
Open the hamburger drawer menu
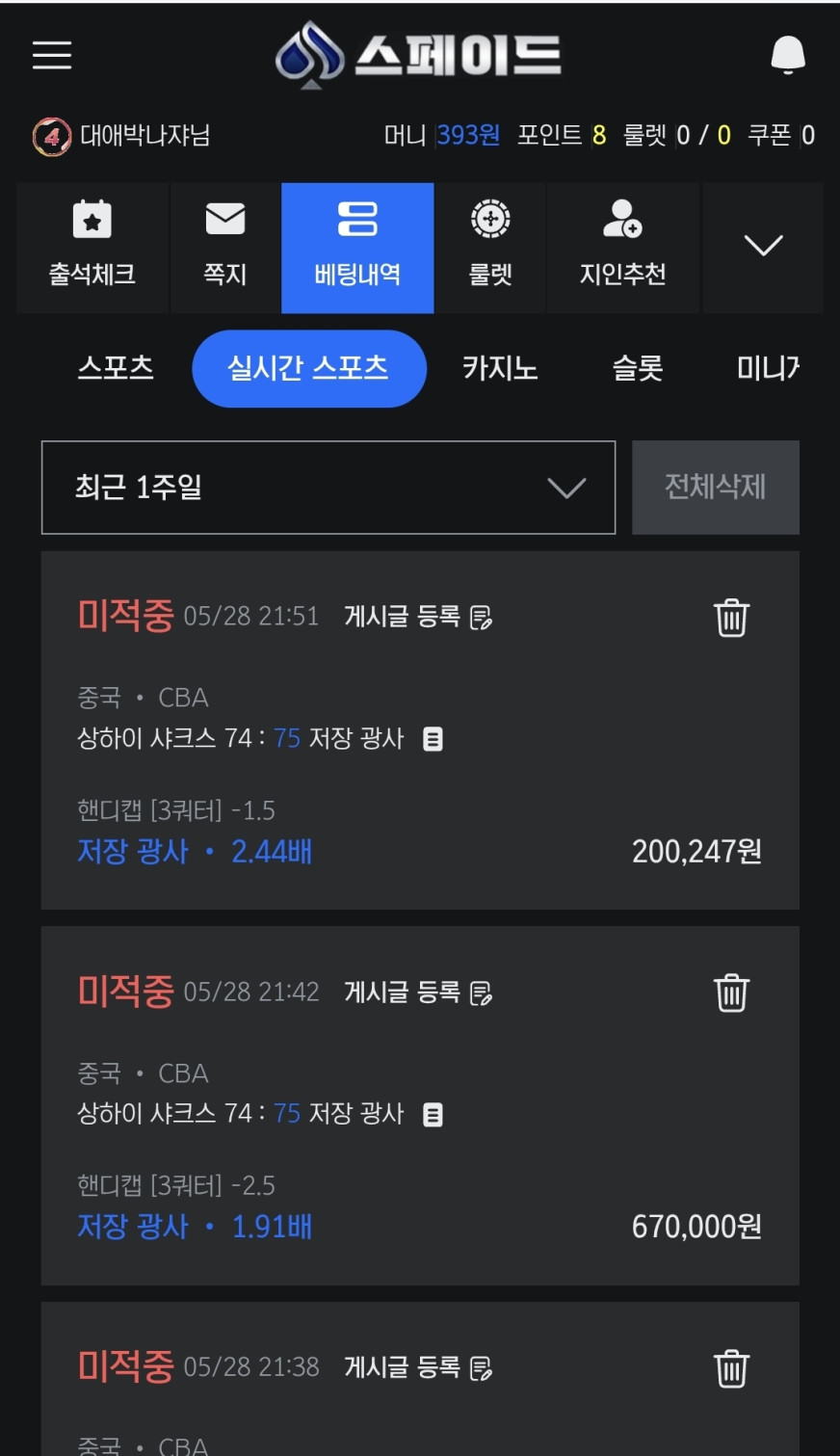tap(52, 55)
